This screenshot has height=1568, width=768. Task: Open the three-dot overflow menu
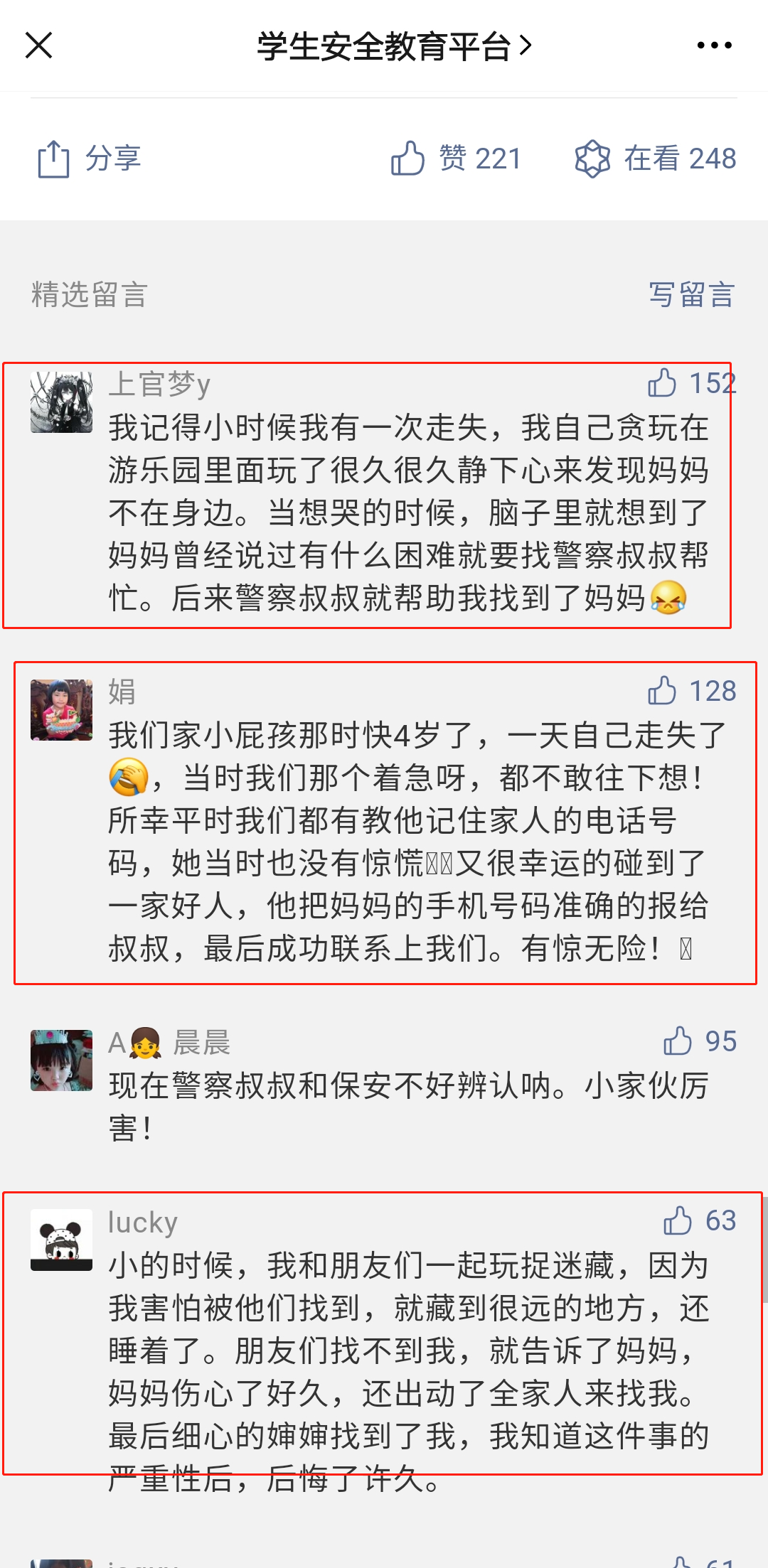714,45
